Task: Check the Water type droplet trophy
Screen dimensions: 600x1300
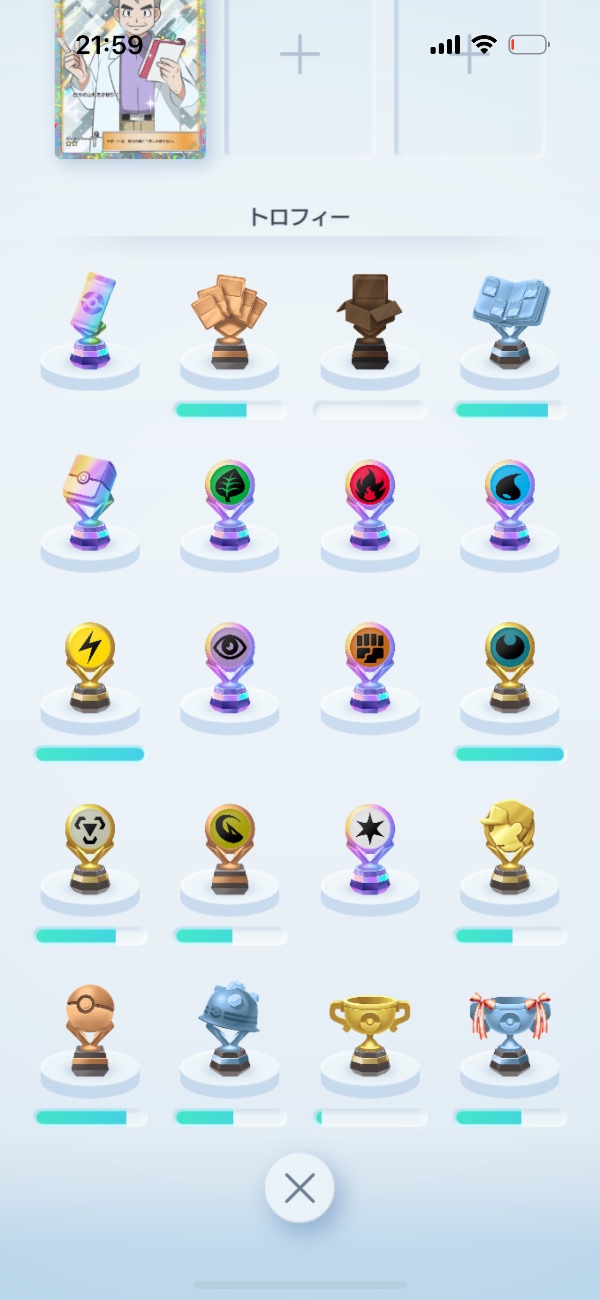Action: tap(510, 505)
